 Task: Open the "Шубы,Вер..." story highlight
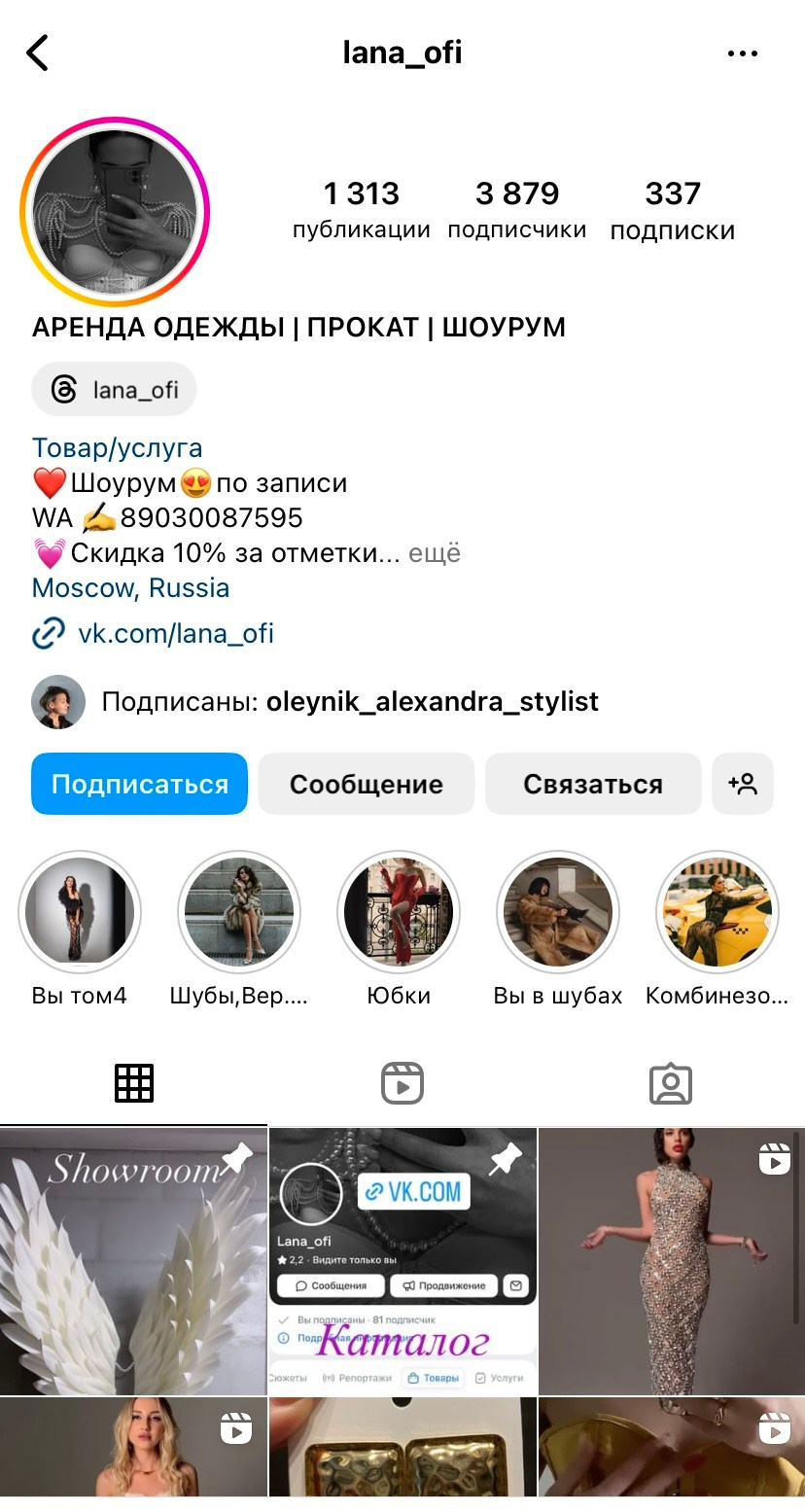click(x=239, y=912)
